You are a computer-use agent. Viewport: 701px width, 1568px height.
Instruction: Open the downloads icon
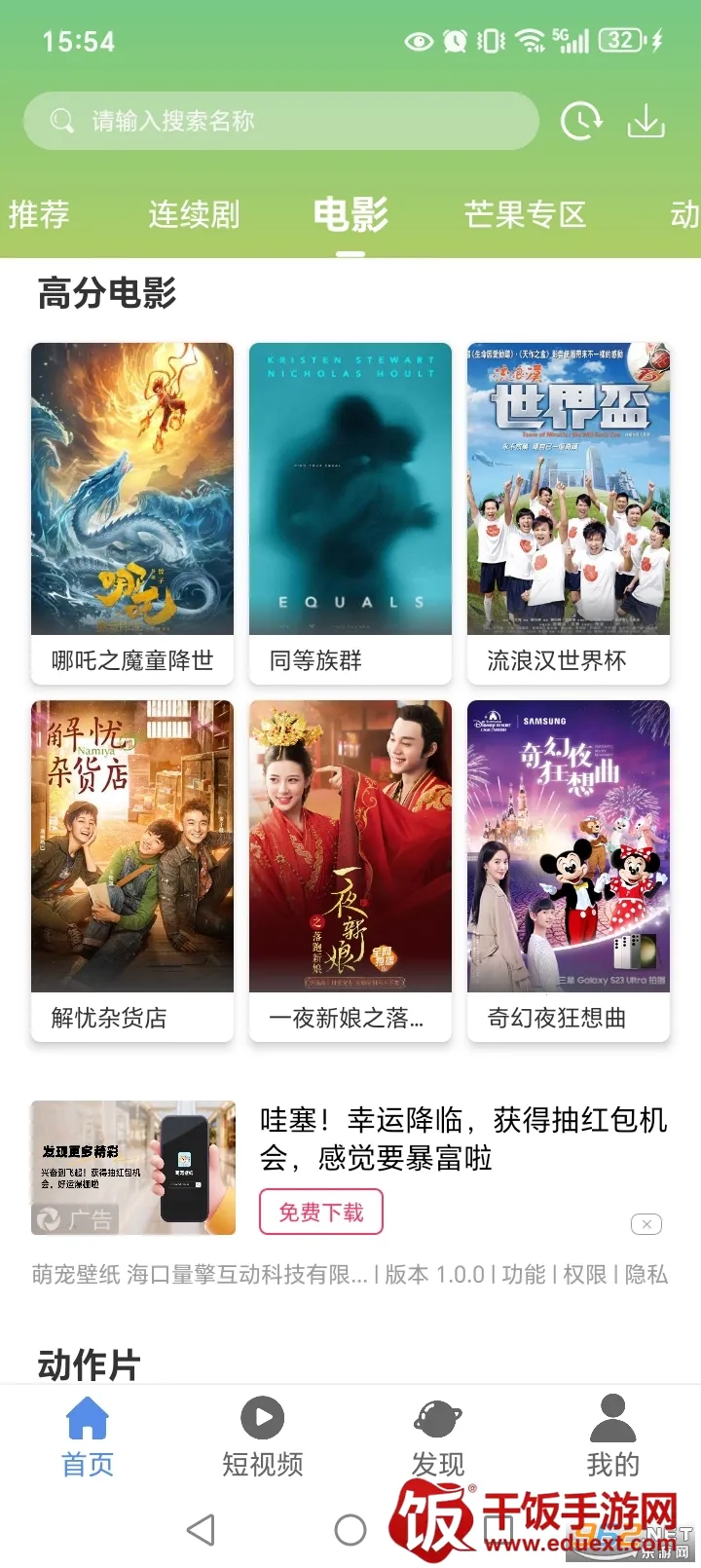pos(646,121)
